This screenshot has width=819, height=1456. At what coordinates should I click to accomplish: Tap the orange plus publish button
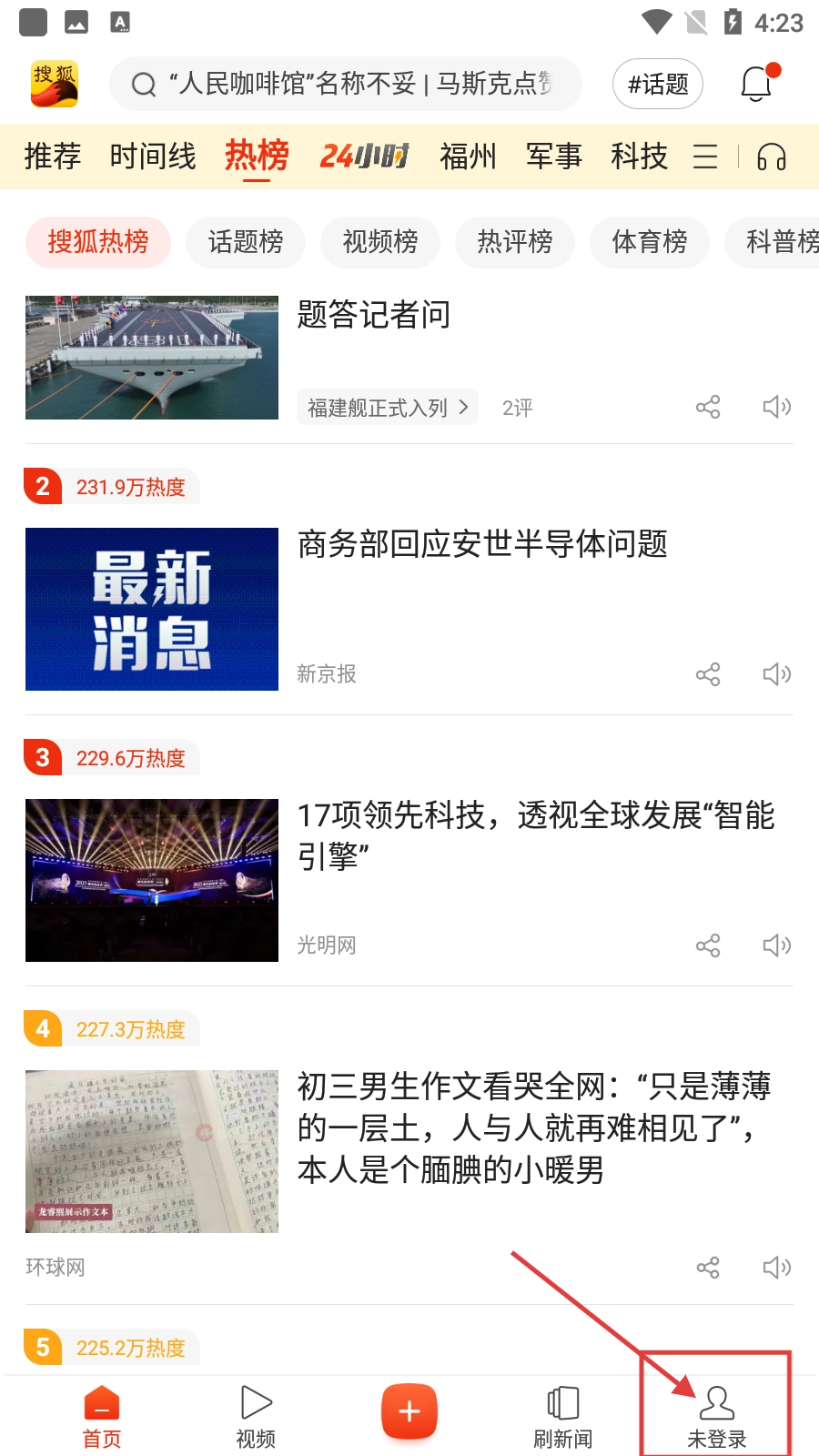coord(409,1411)
